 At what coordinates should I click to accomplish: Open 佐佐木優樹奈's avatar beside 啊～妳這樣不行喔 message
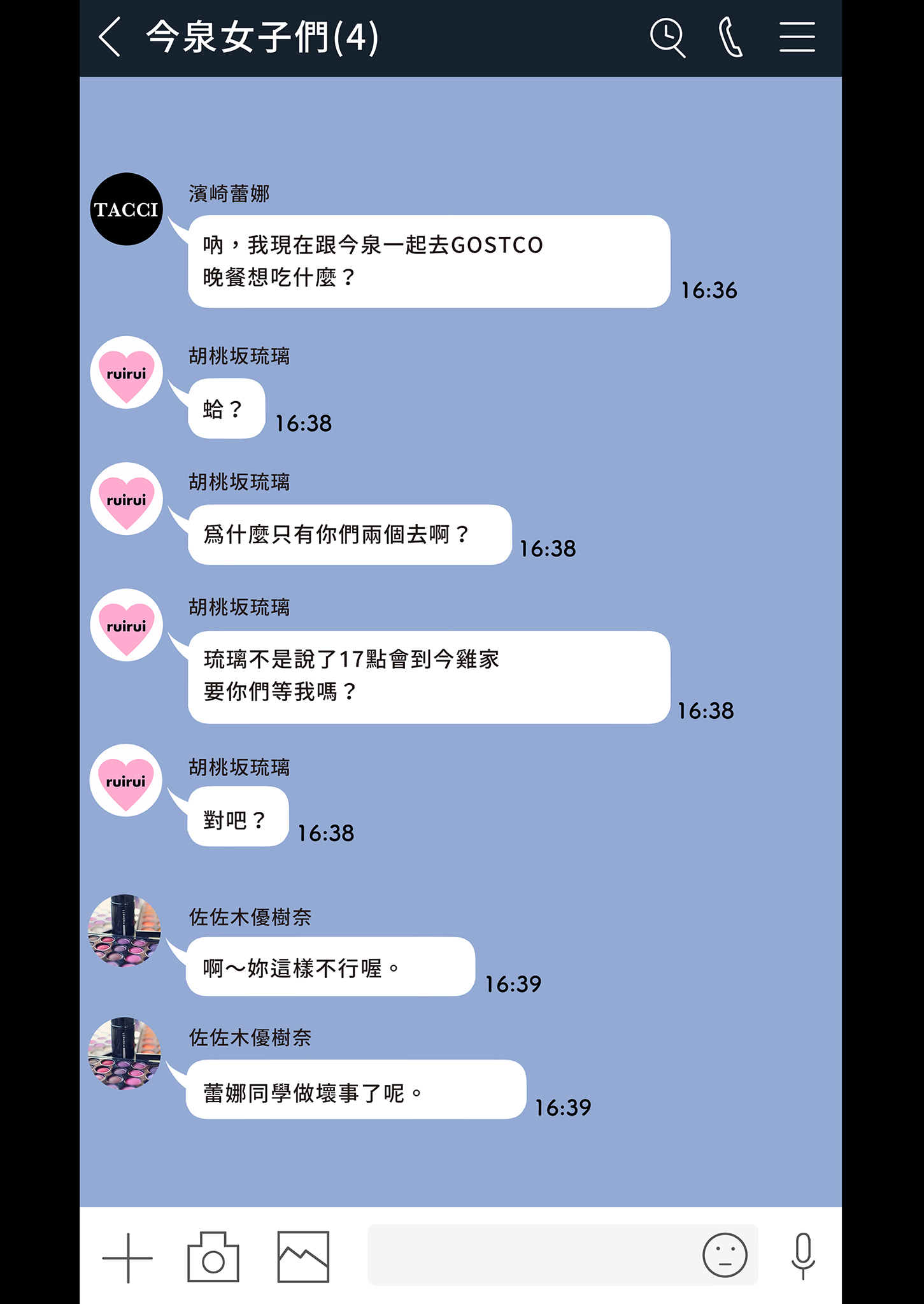[124, 931]
